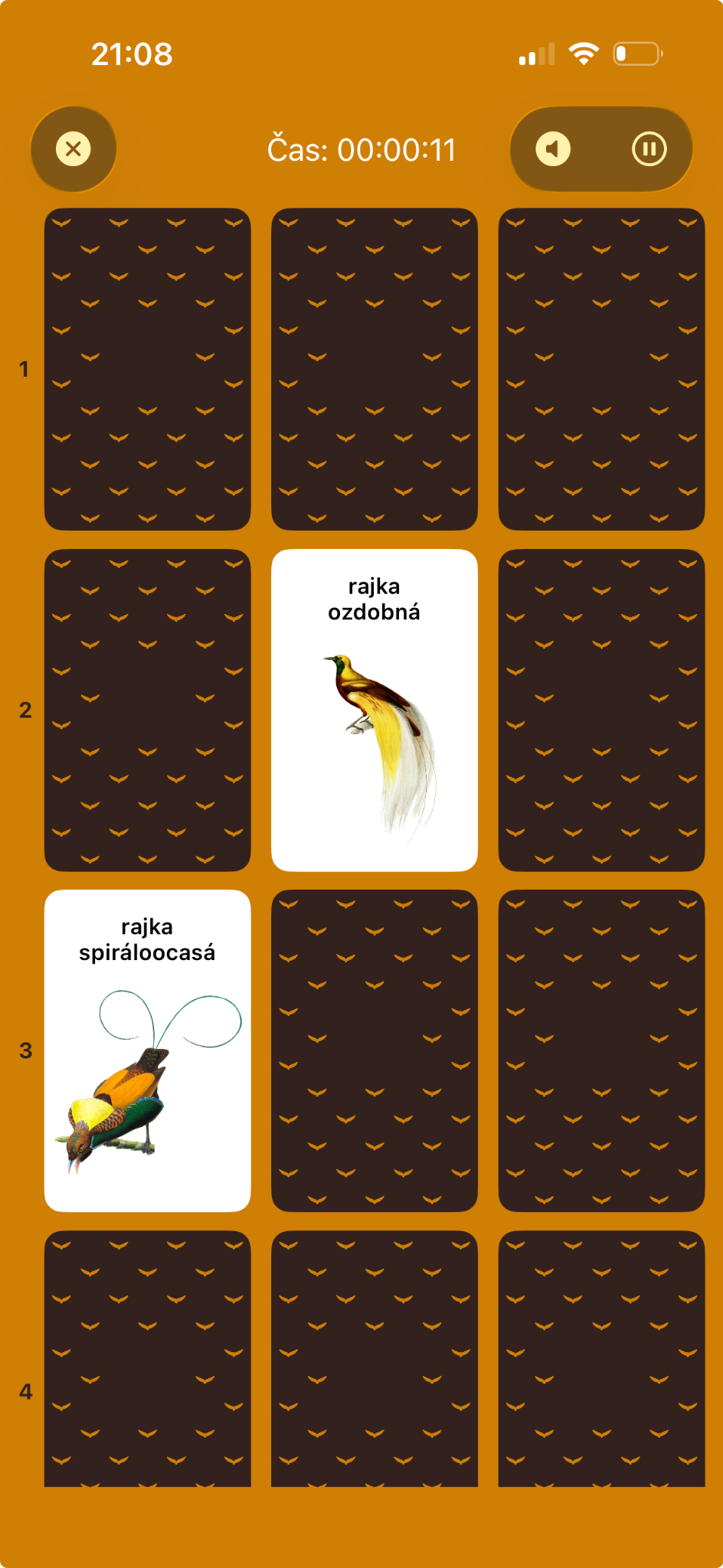The width and height of the screenshot is (723, 1568).
Task: Pause the game timer
Action: click(649, 149)
